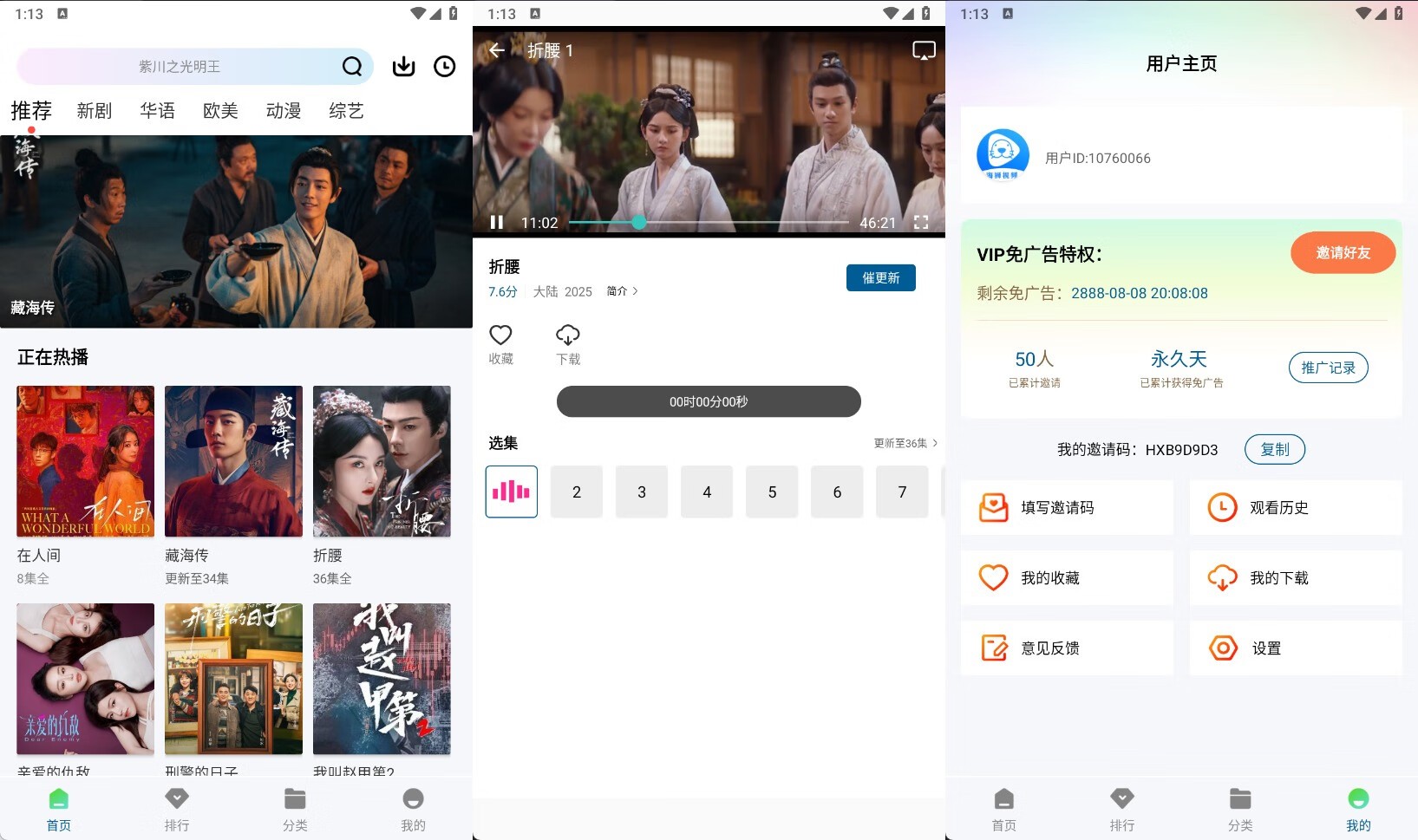Select episode 5 in 选集
Viewport: 1418px width, 840px height.
(x=771, y=492)
